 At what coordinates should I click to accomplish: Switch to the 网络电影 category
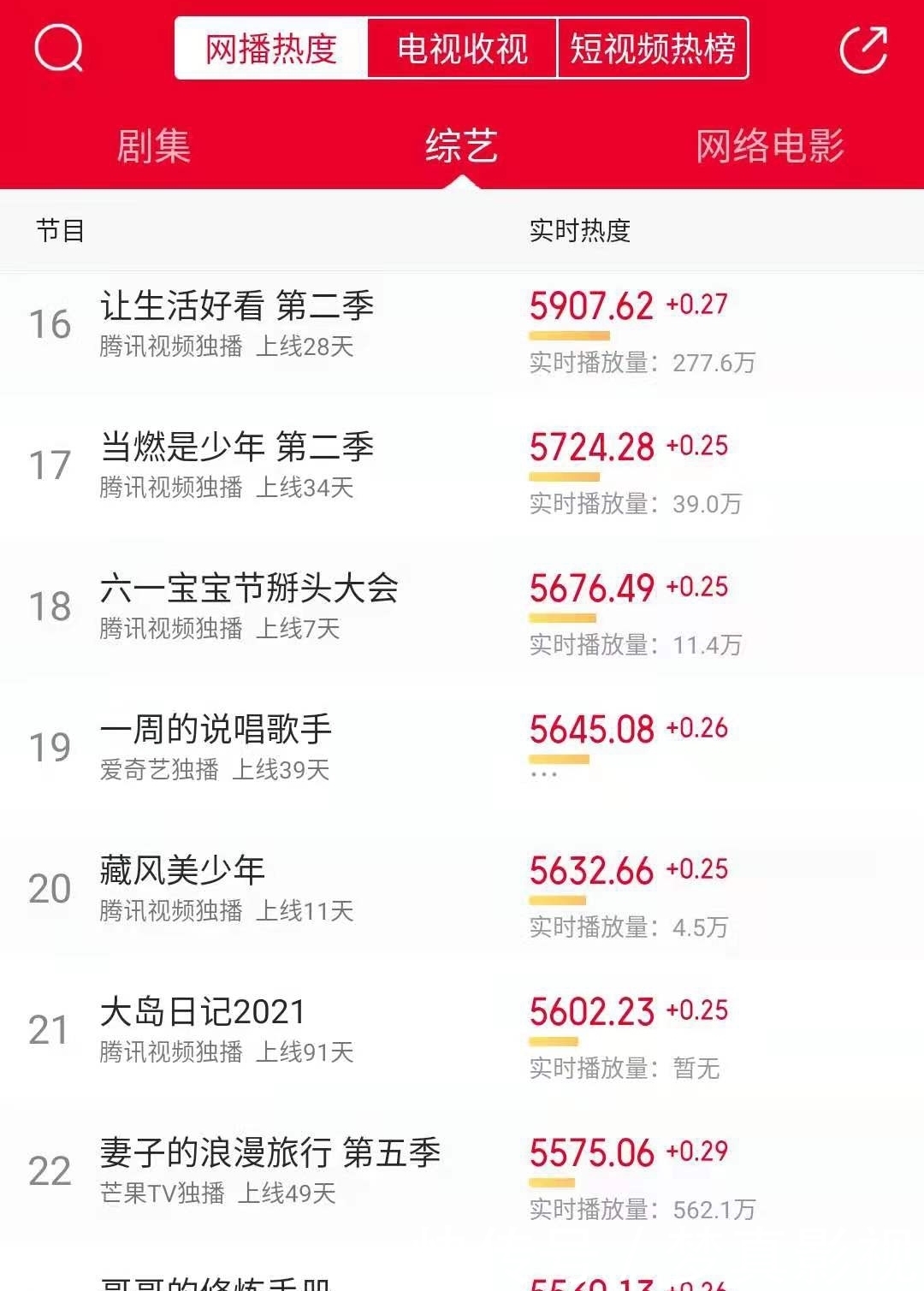click(772, 147)
